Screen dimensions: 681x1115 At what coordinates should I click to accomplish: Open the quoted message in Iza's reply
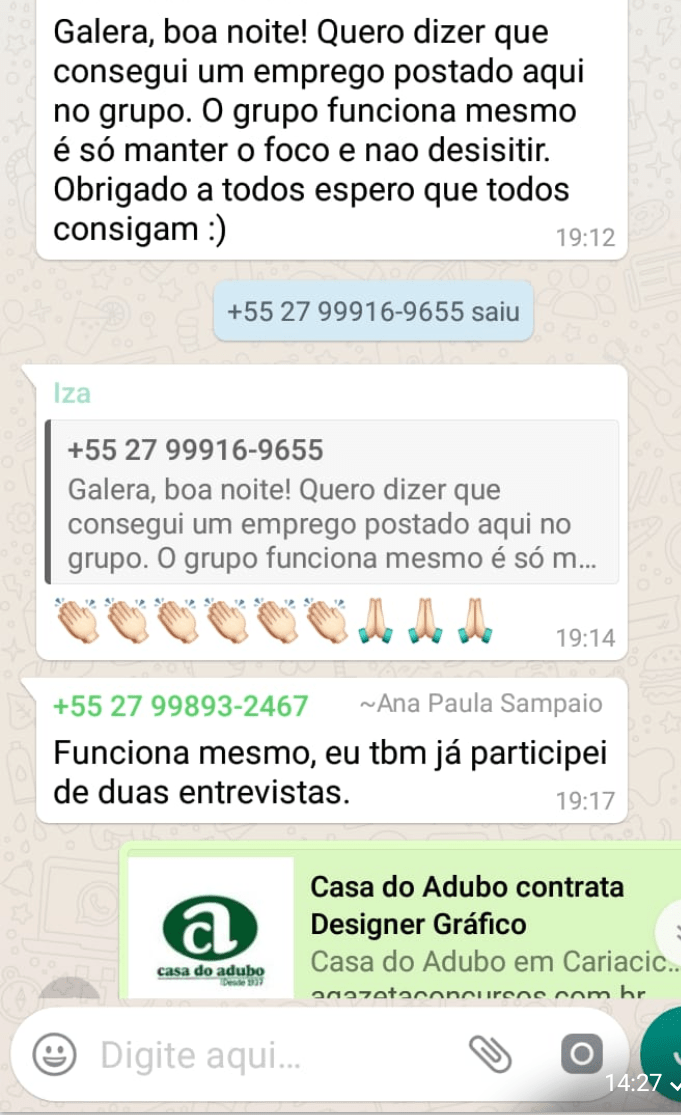[x=331, y=503]
